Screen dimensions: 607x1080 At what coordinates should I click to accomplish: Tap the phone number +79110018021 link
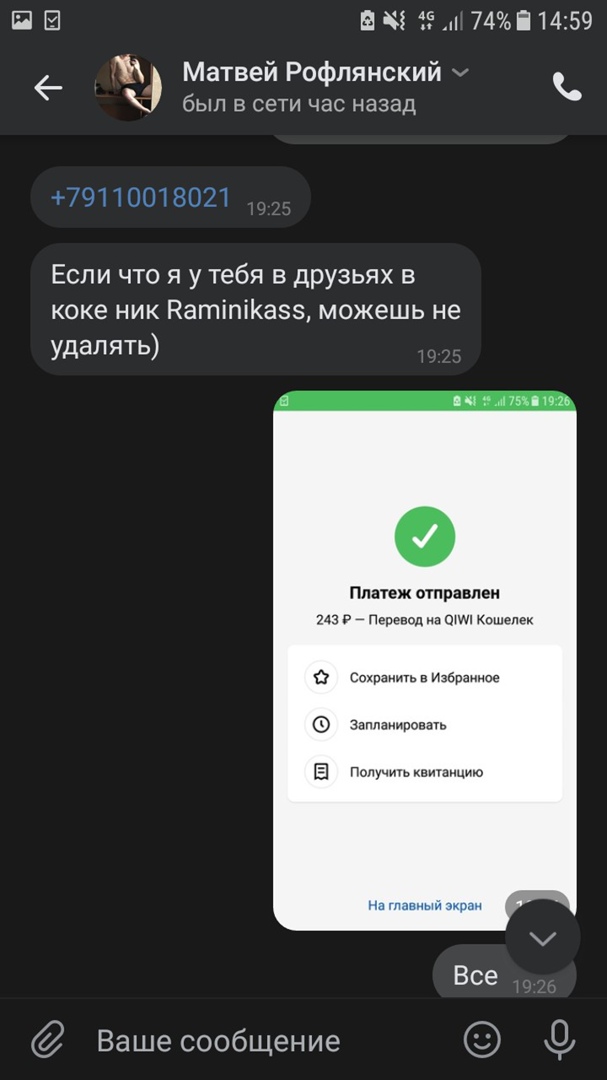click(140, 198)
